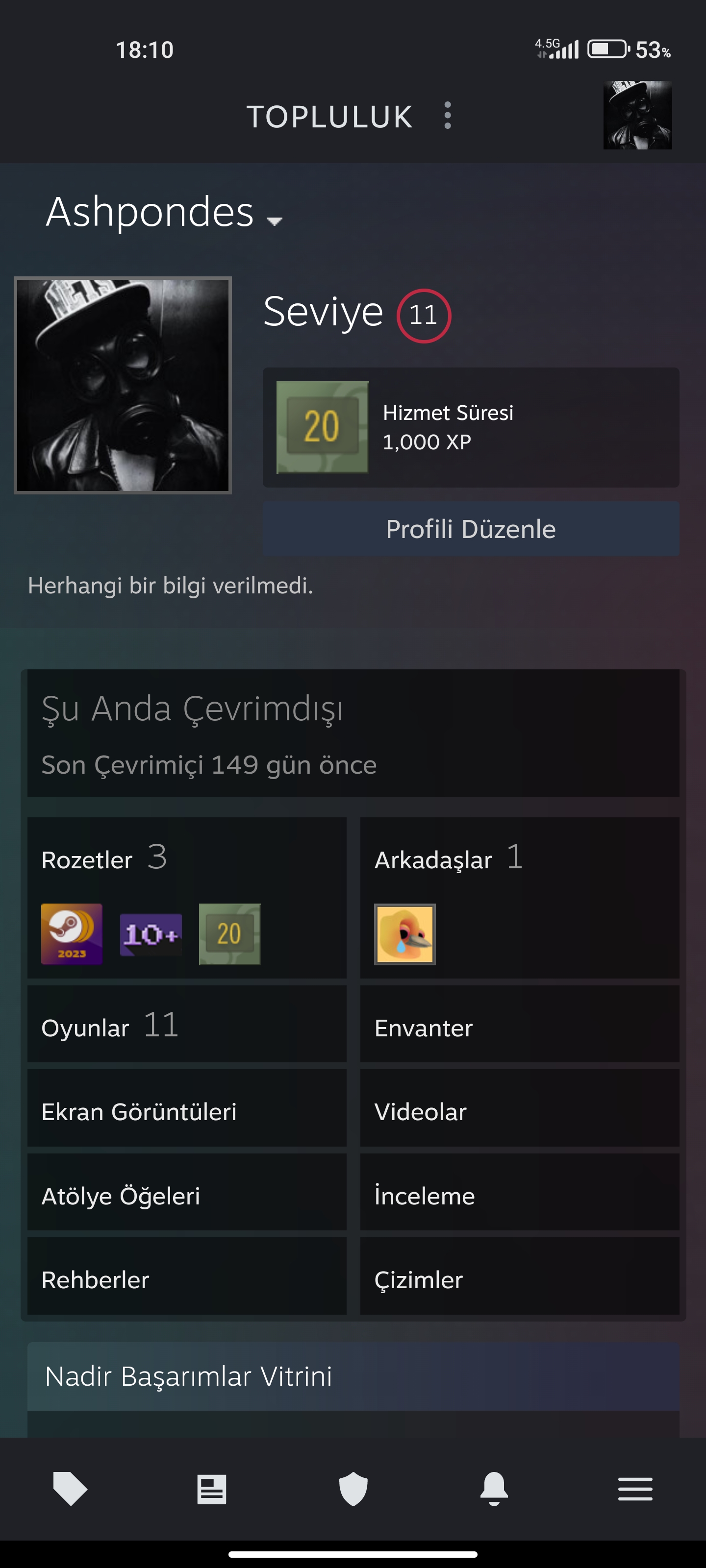The width and height of the screenshot is (706, 1568).
Task: Open the Hizmet Süresi badge card
Action: coord(471,427)
